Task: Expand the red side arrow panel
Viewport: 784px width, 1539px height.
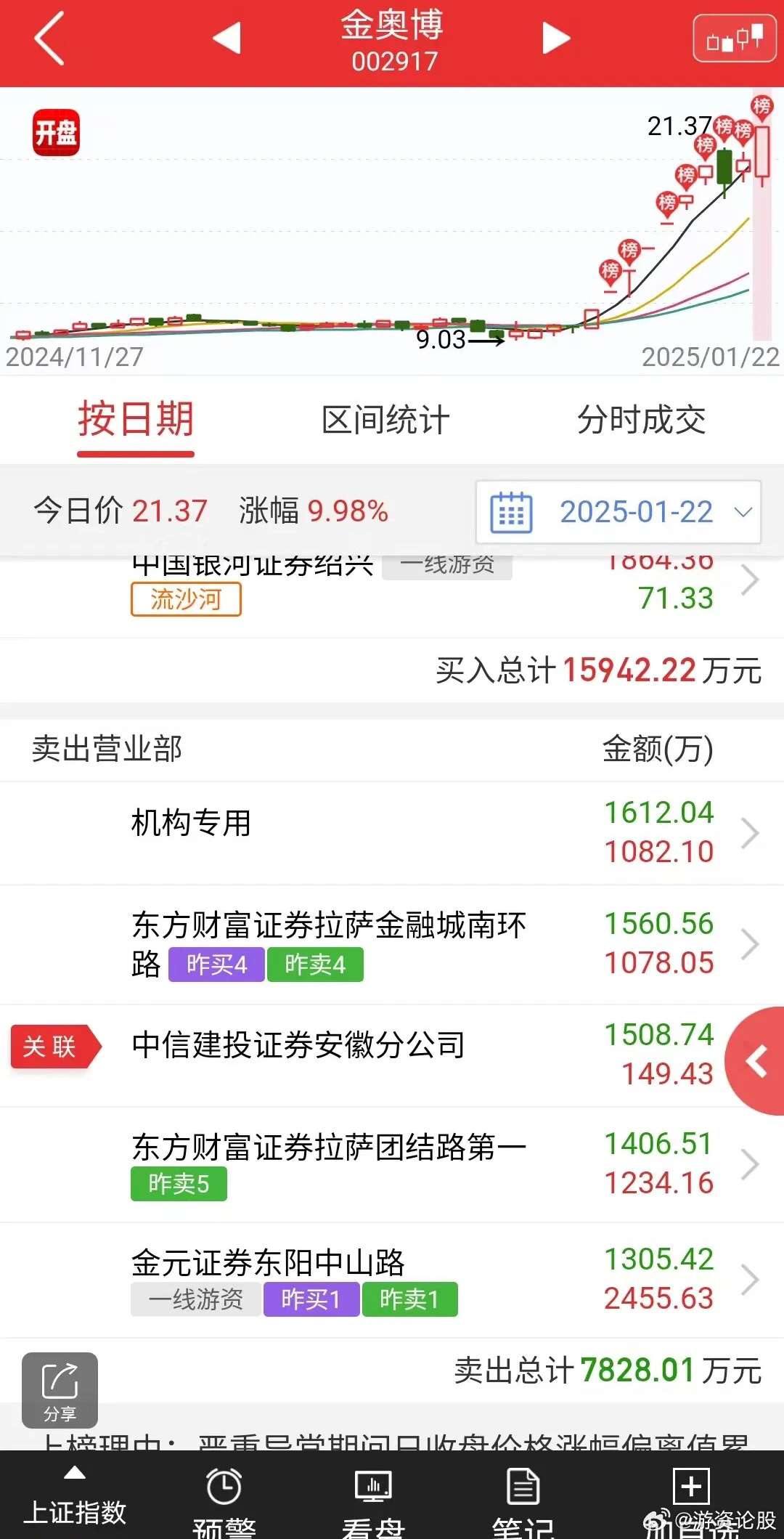Action: (x=756, y=1061)
